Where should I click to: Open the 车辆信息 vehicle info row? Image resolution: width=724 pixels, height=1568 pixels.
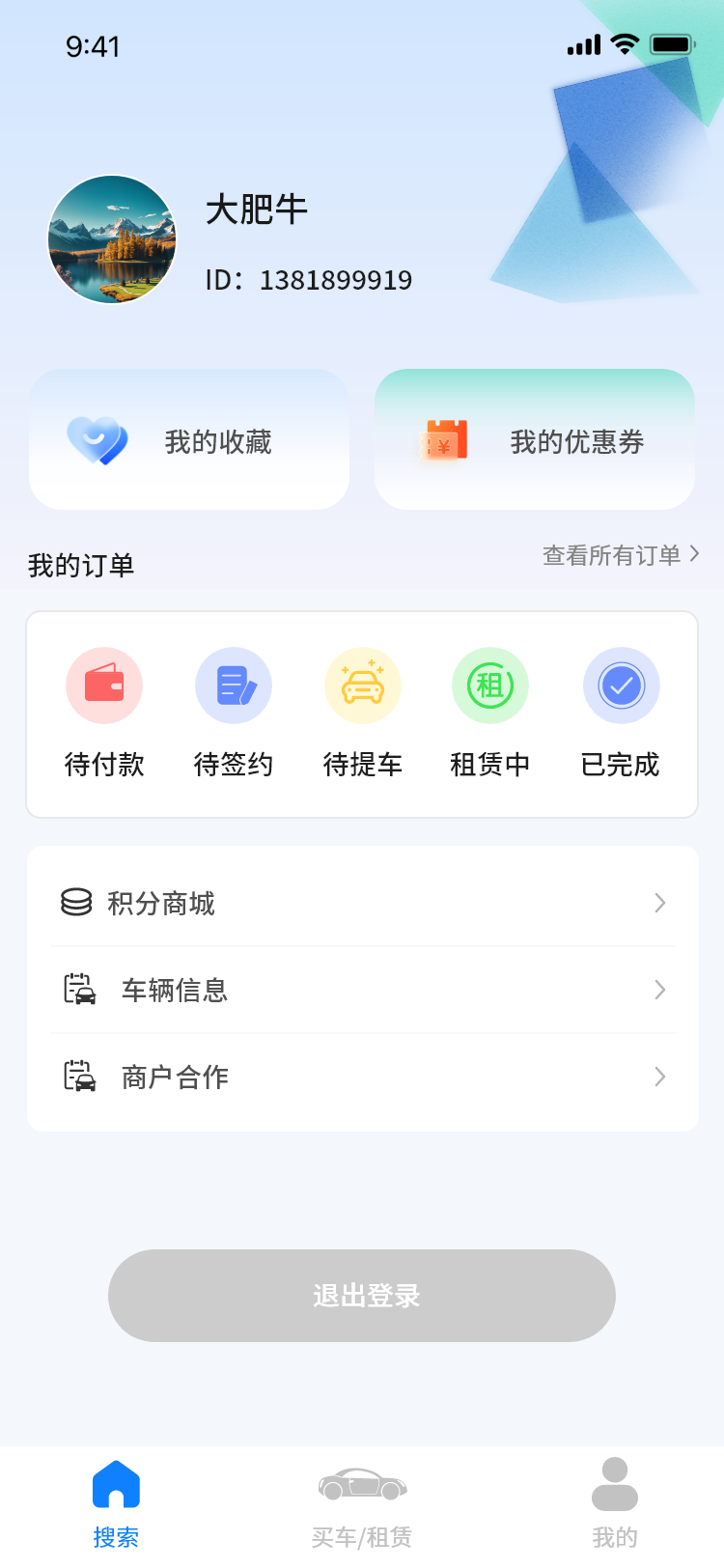[363, 990]
